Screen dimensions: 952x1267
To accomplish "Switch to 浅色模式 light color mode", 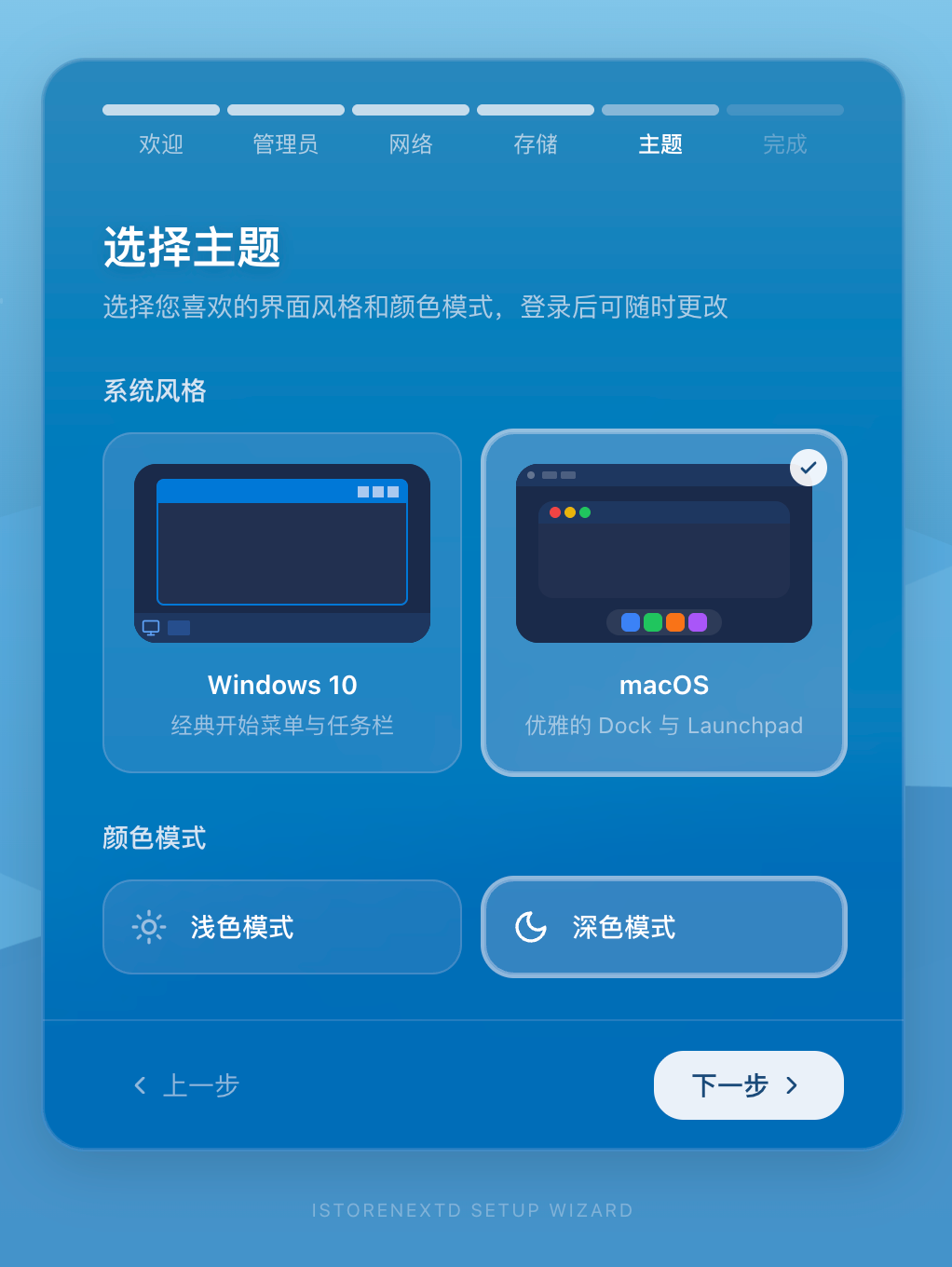I will point(281,927).
